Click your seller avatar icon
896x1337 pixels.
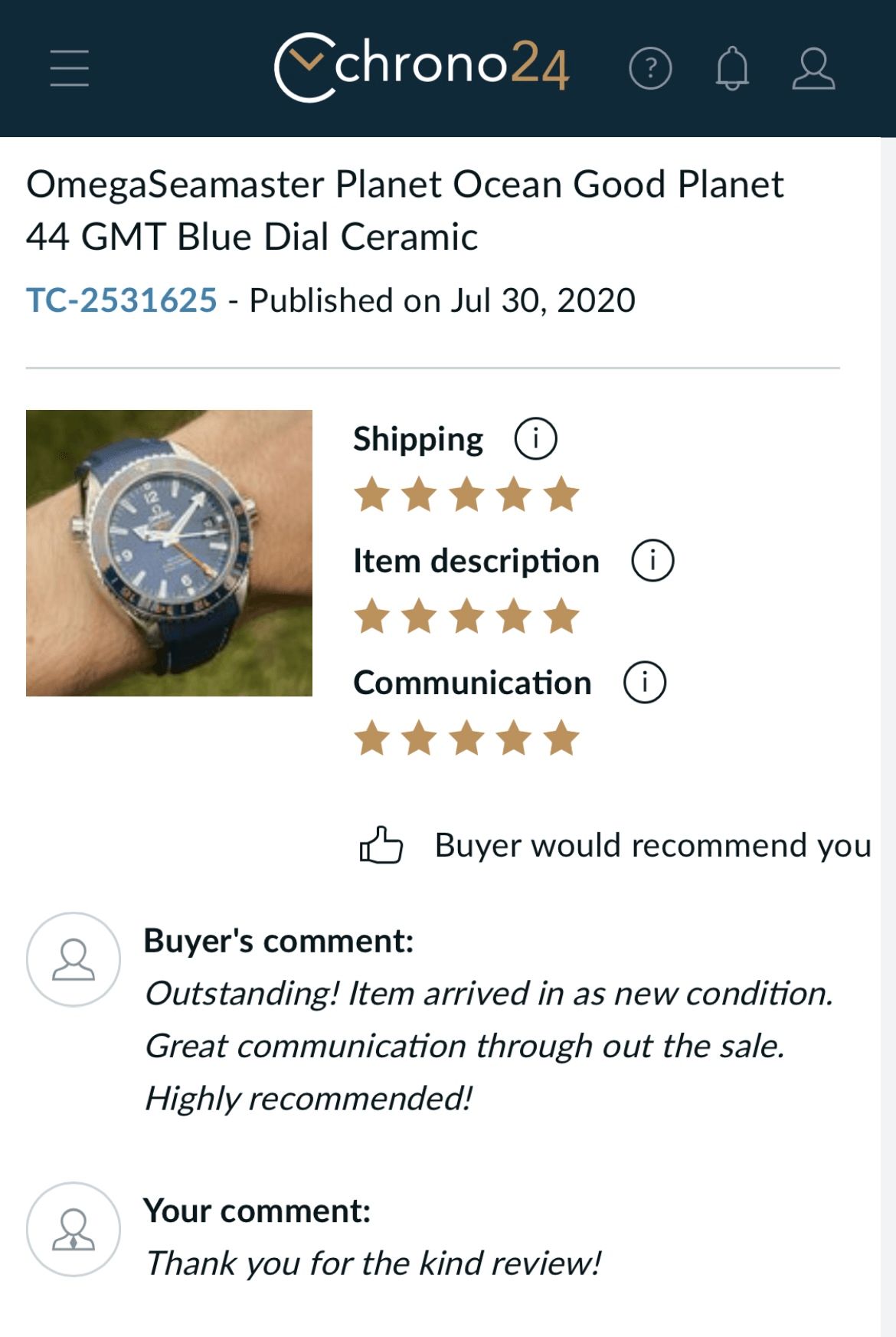point(74,1230)
